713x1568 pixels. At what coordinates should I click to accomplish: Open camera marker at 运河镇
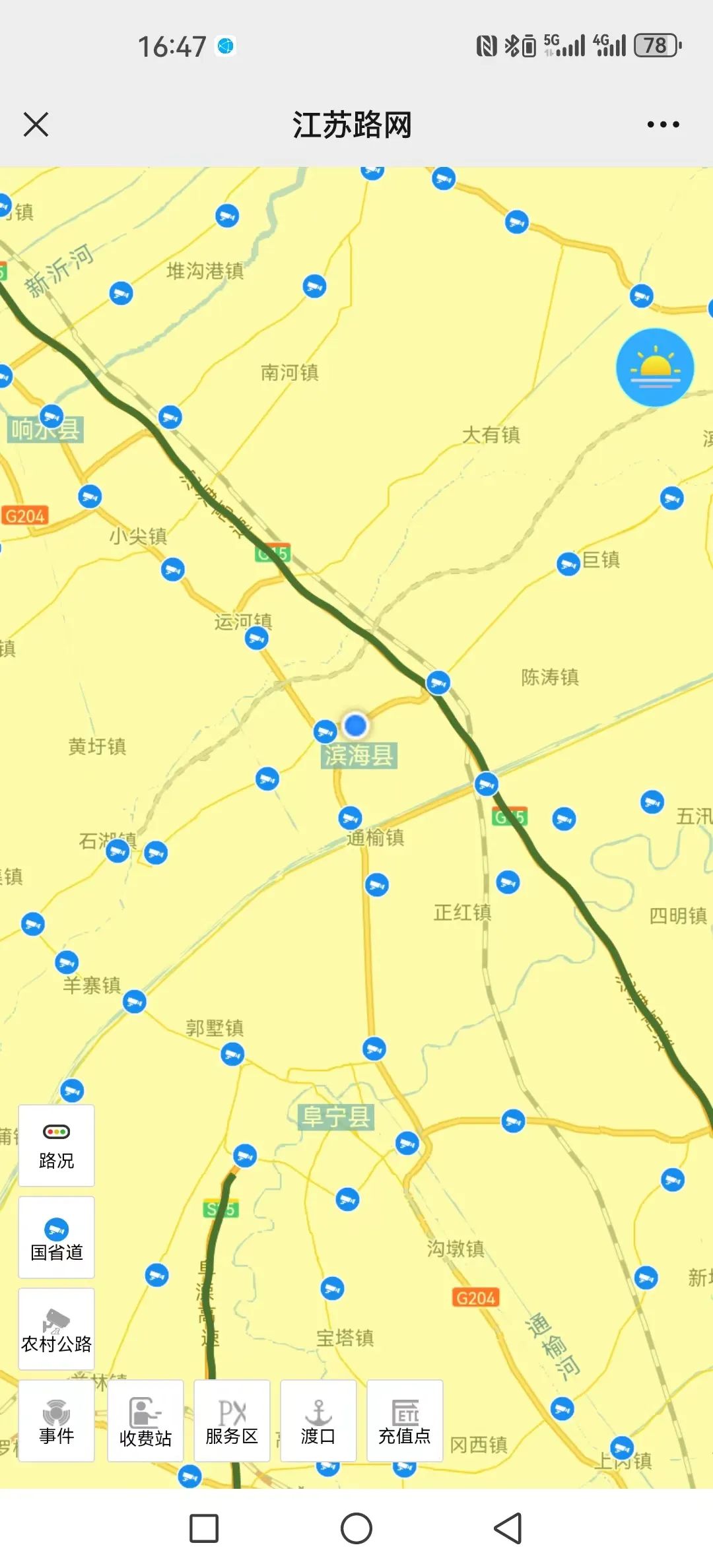click(x=257, y=638)
